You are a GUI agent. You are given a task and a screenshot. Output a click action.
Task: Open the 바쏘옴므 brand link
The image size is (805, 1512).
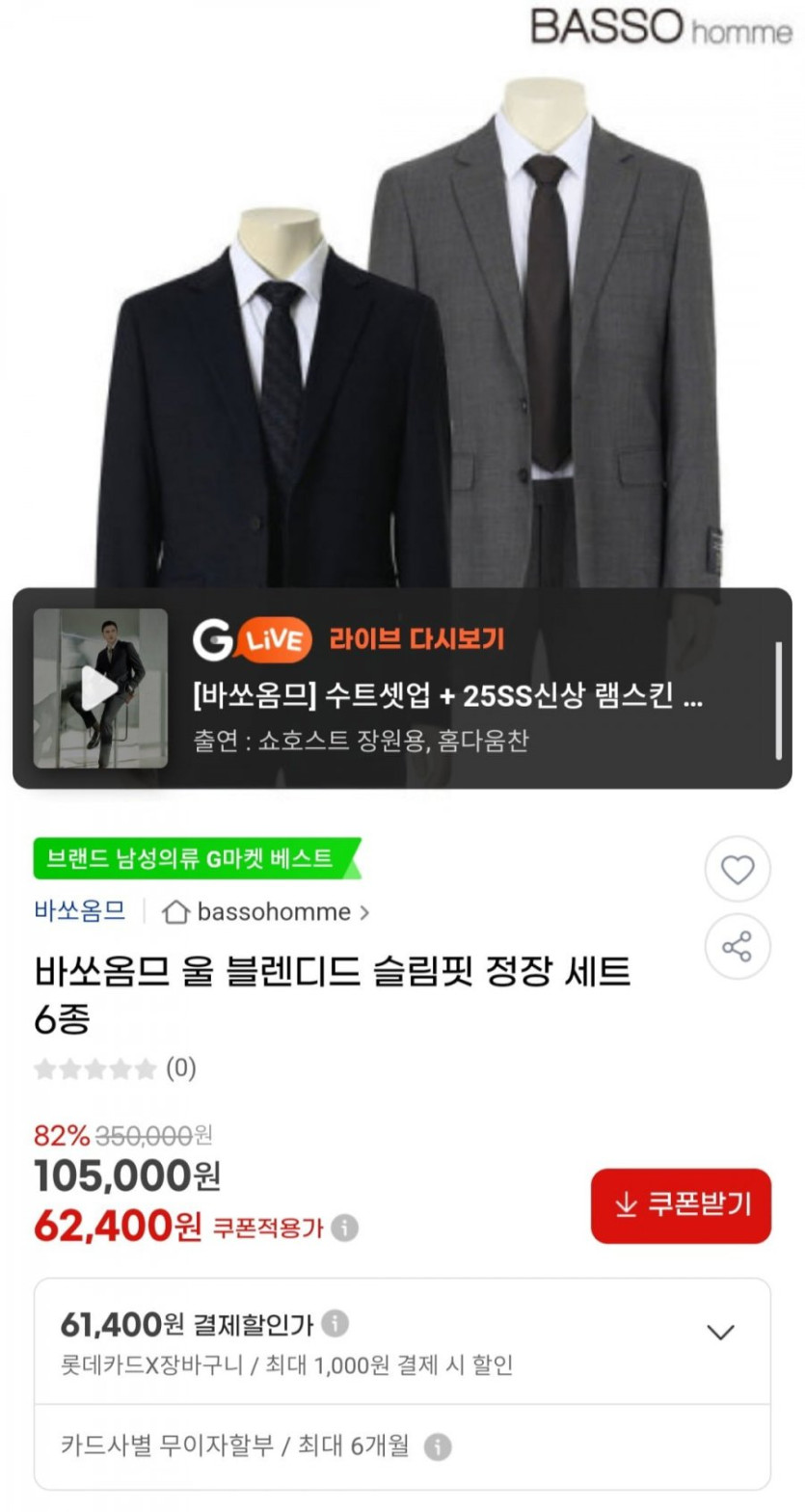(x=80, y=911)
